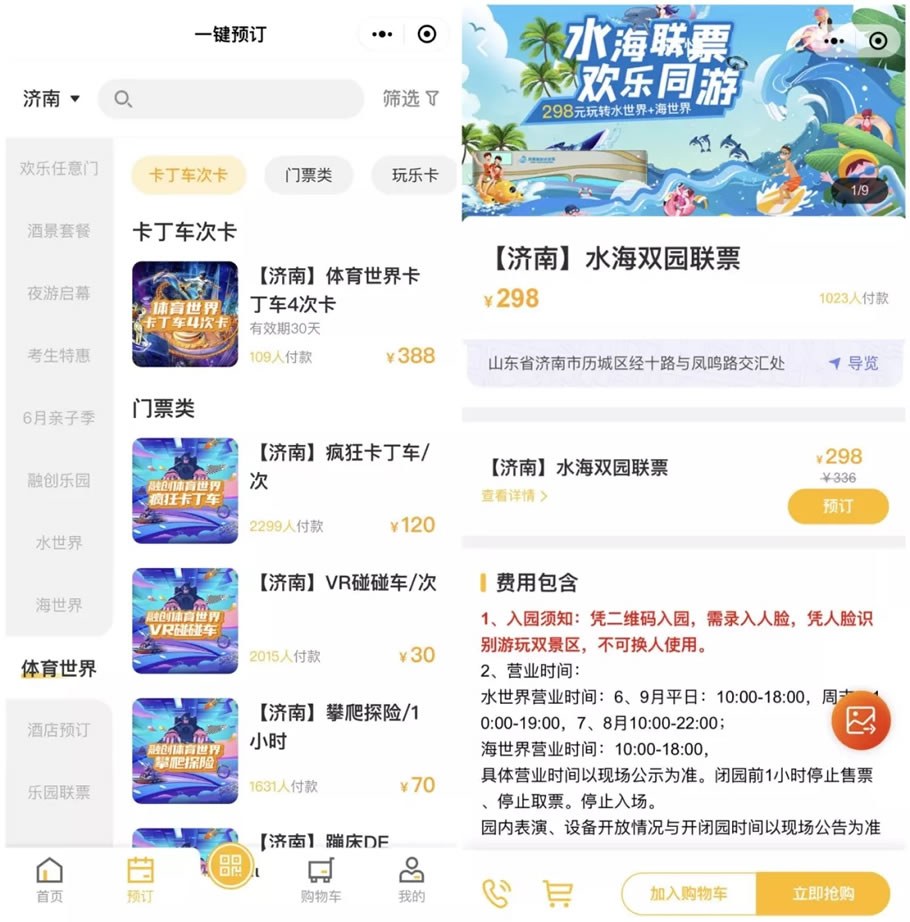Open the 购物车 tab

[x=321, y=879]
